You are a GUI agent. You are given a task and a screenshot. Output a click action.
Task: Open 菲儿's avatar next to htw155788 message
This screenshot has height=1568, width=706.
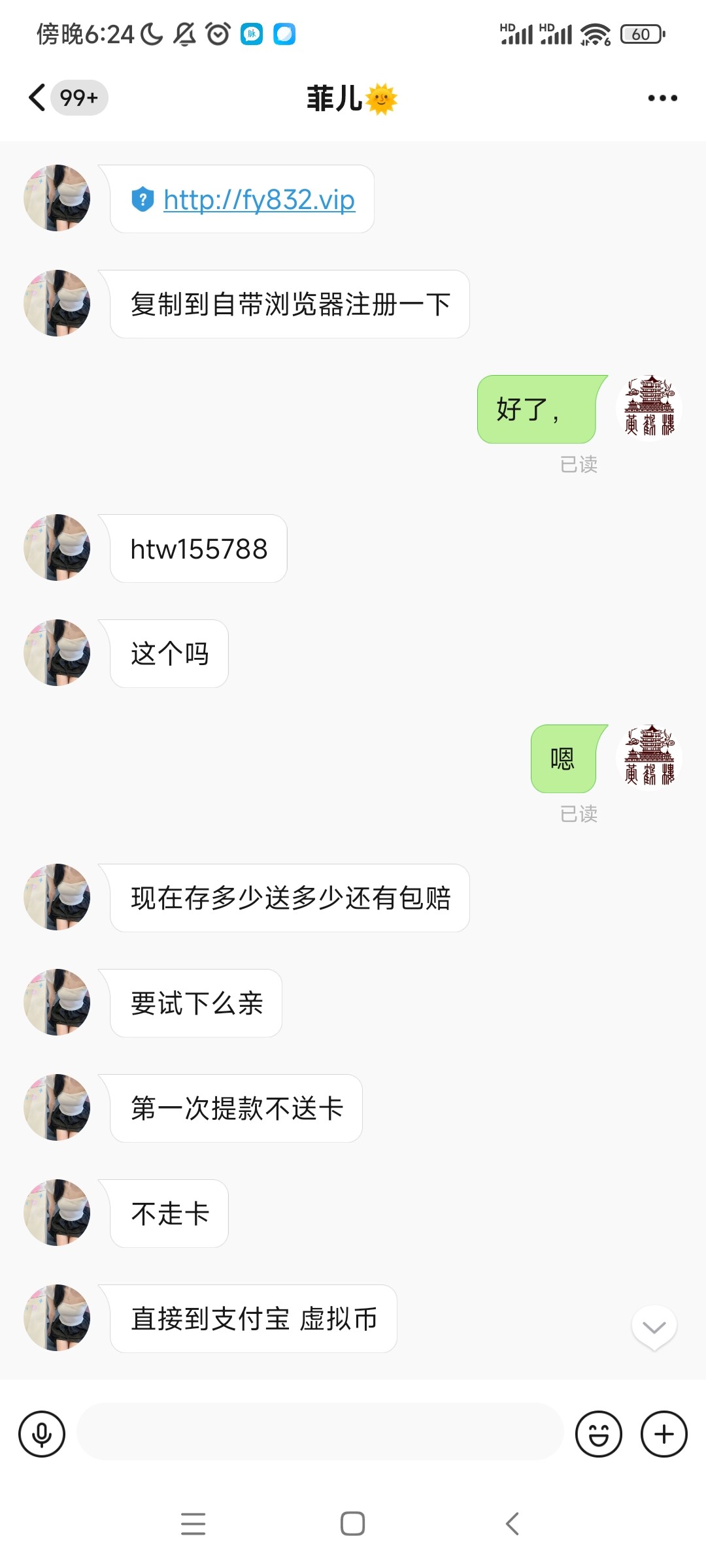[56, 549]
